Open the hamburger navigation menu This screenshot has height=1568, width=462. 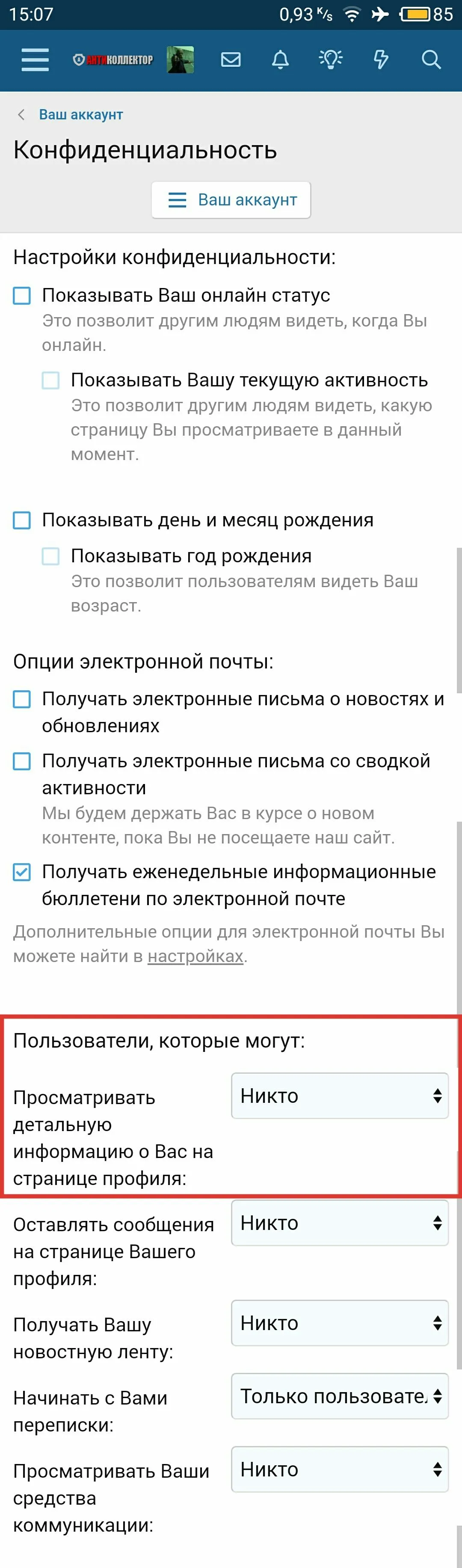[x=35, y=59]
